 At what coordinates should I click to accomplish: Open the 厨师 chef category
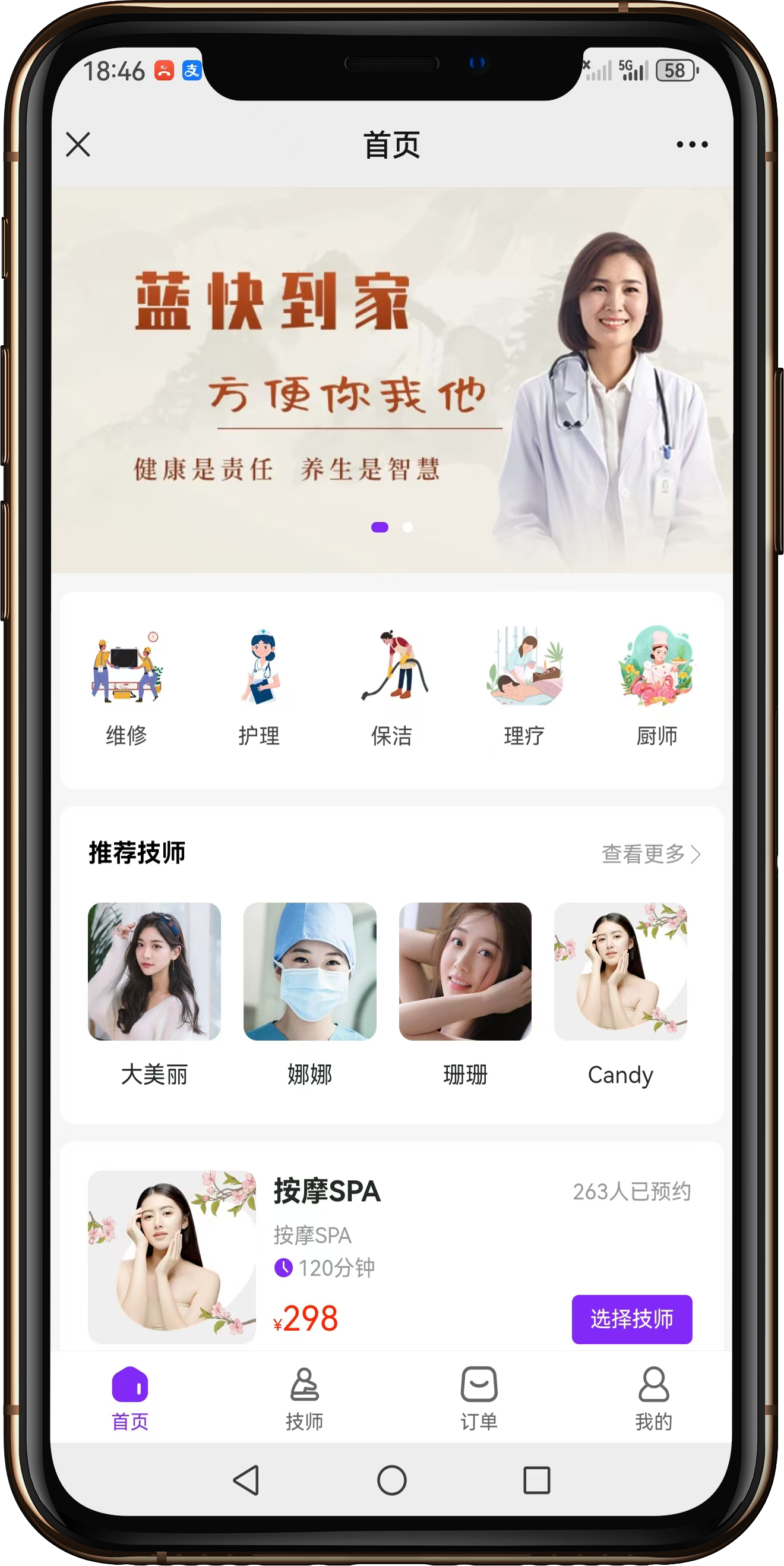pos(657,687)
